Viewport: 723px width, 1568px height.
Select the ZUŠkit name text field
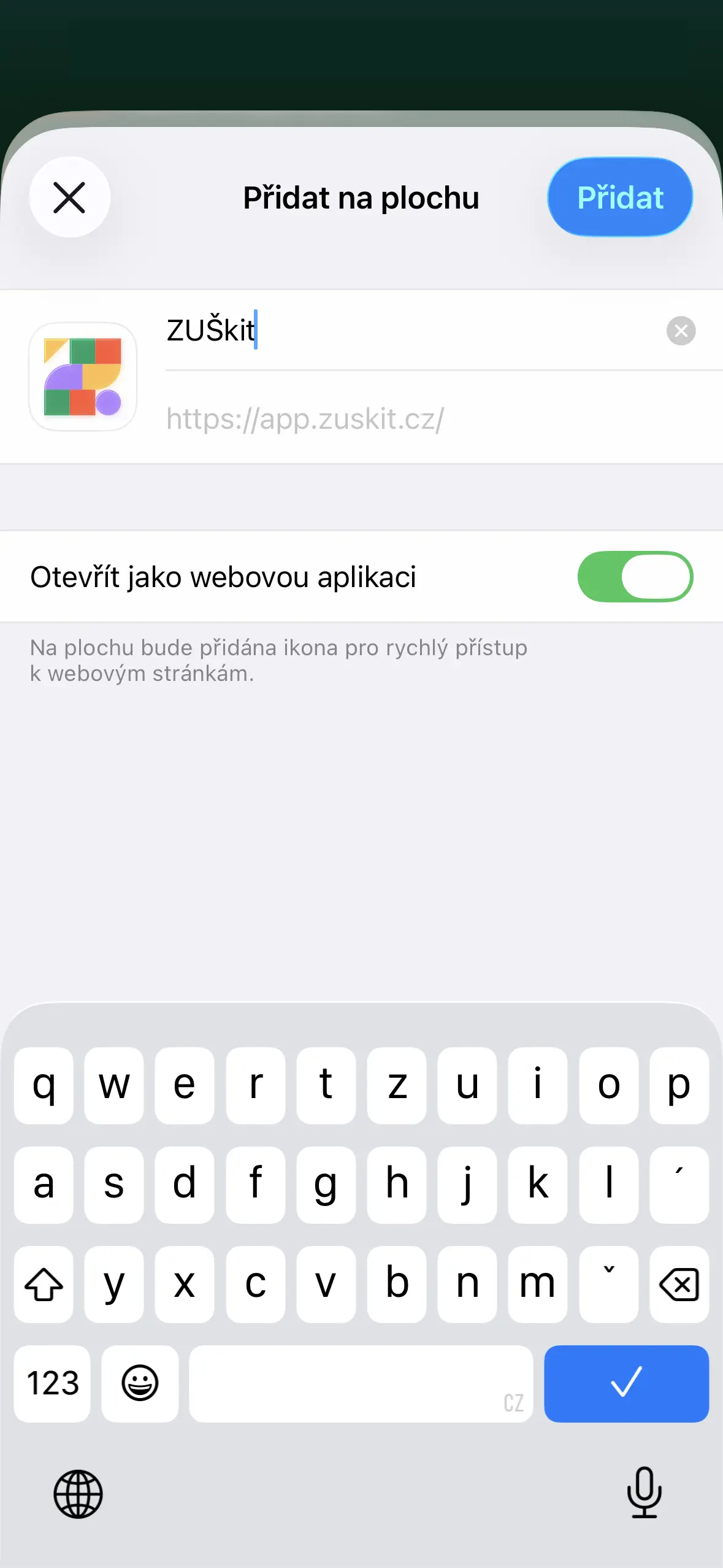[368, 332]
